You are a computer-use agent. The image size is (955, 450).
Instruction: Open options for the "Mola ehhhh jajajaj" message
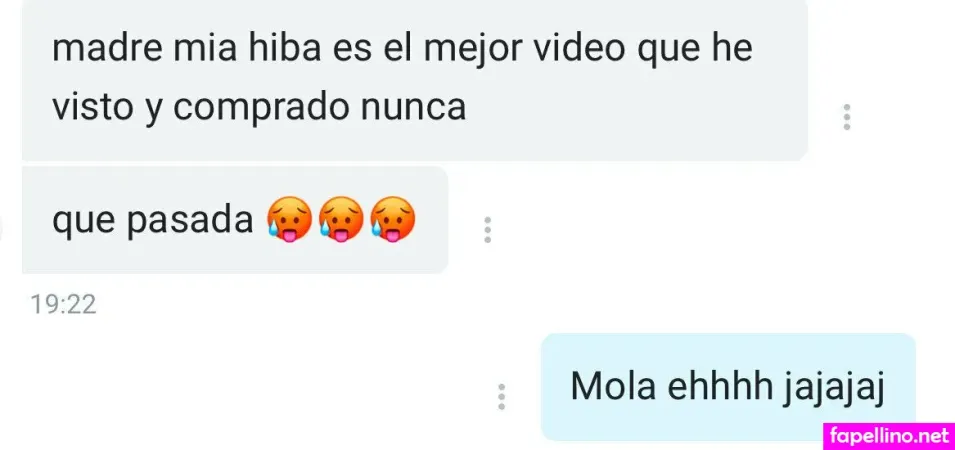pos(501,396)
